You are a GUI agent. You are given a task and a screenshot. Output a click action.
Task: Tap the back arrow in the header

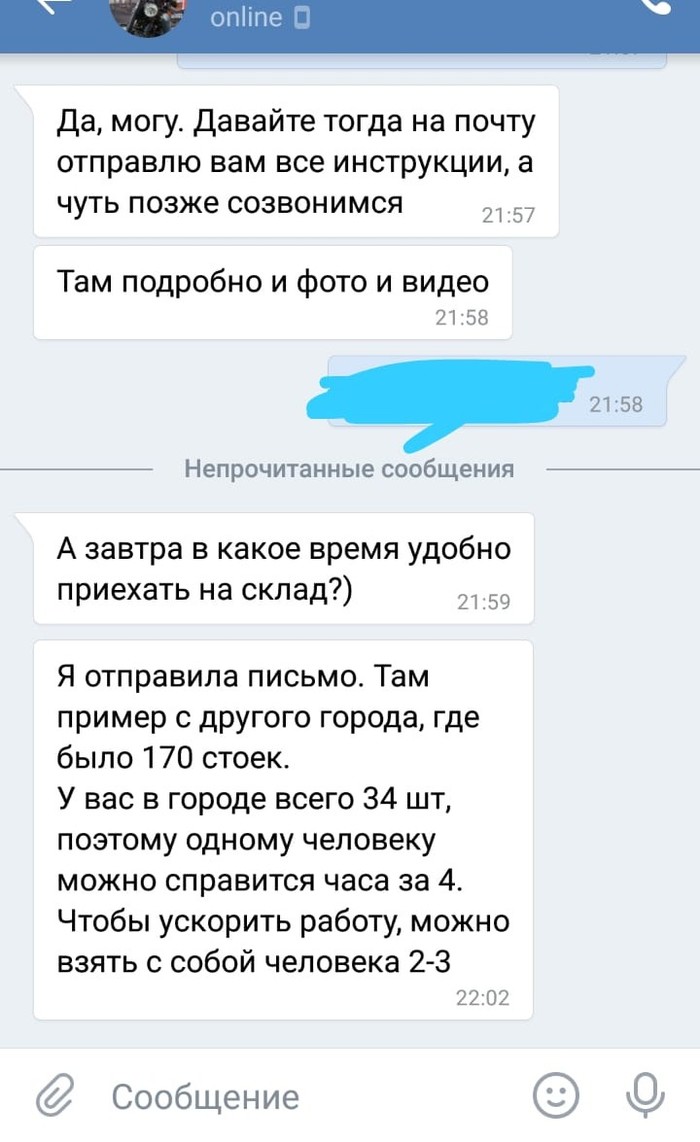[x=55, y=5]
